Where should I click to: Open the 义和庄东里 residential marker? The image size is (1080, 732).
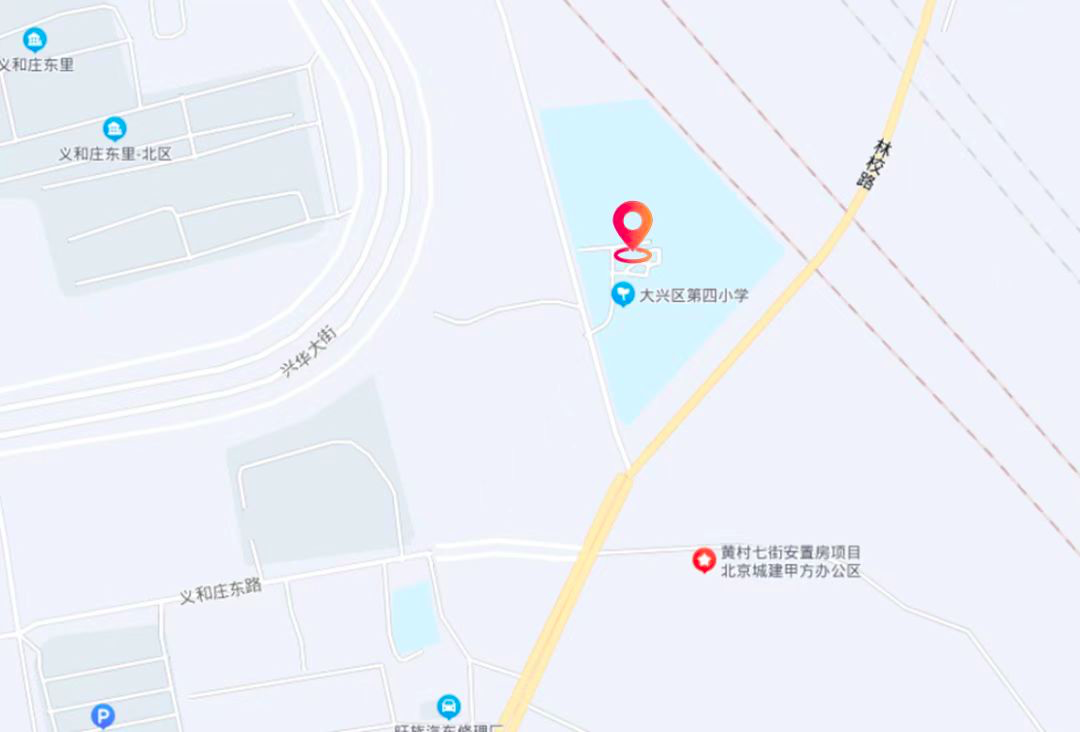tap(35, 40)
